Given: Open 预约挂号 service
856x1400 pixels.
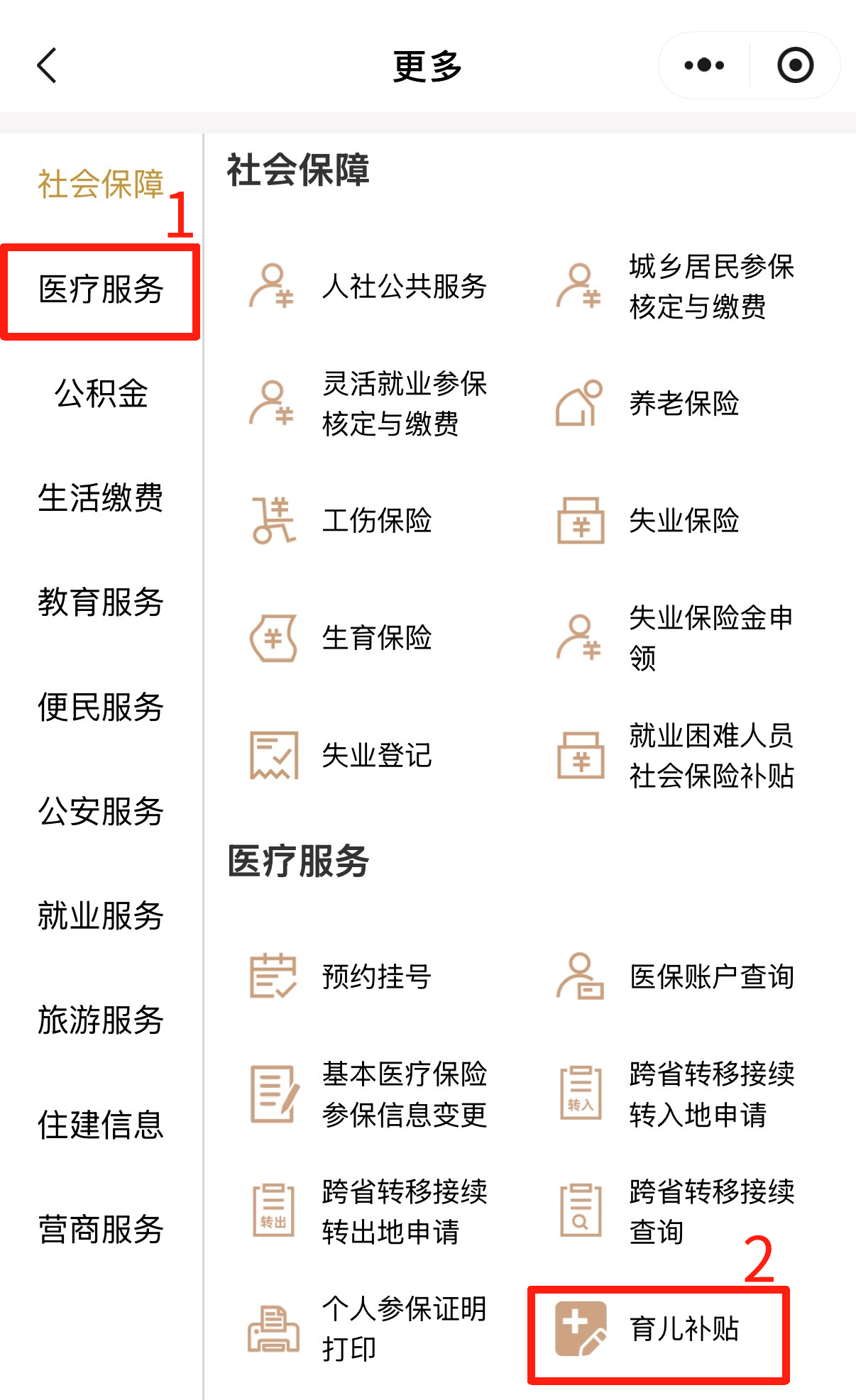Looking at the screenshot, I should [x=342, y=977].
